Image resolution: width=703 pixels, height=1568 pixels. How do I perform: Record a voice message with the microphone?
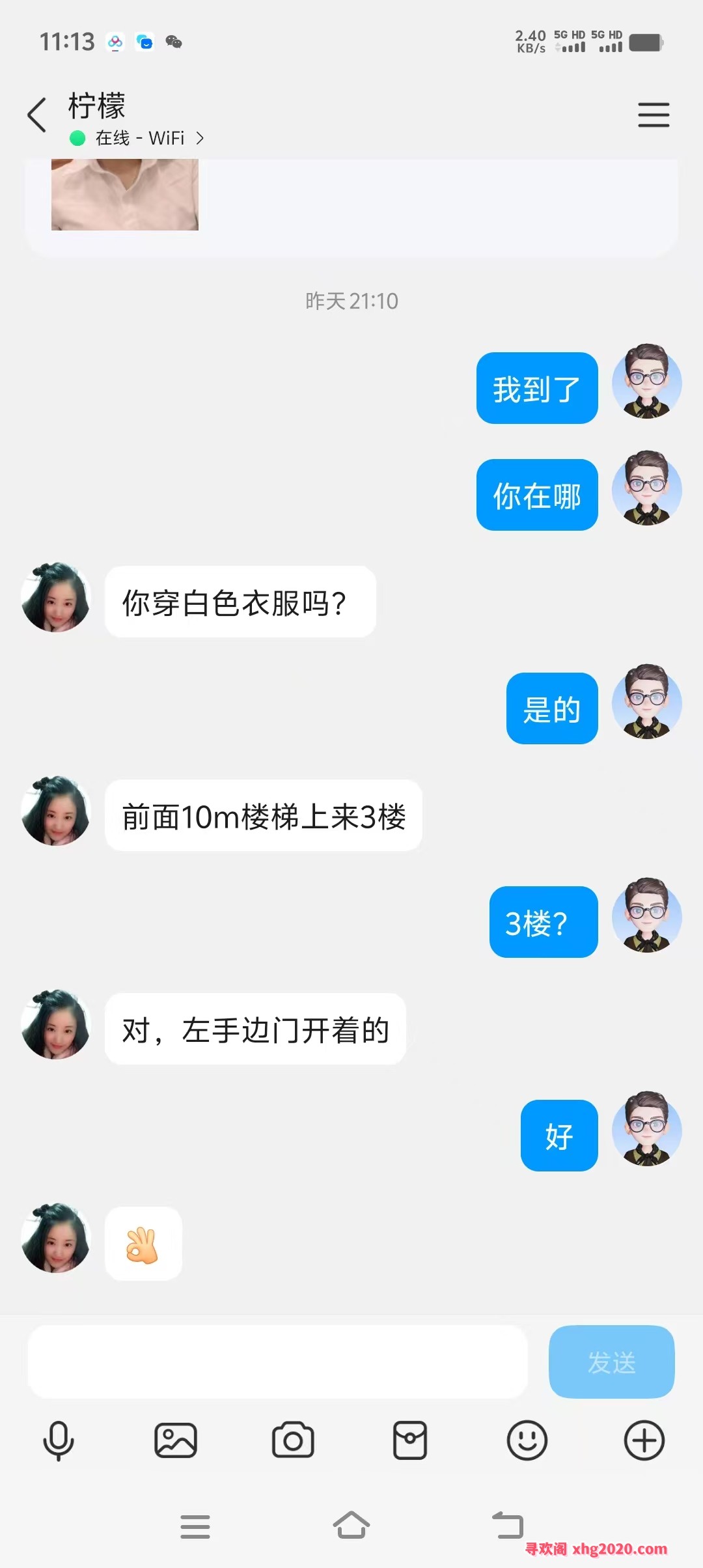[59, 1440]
